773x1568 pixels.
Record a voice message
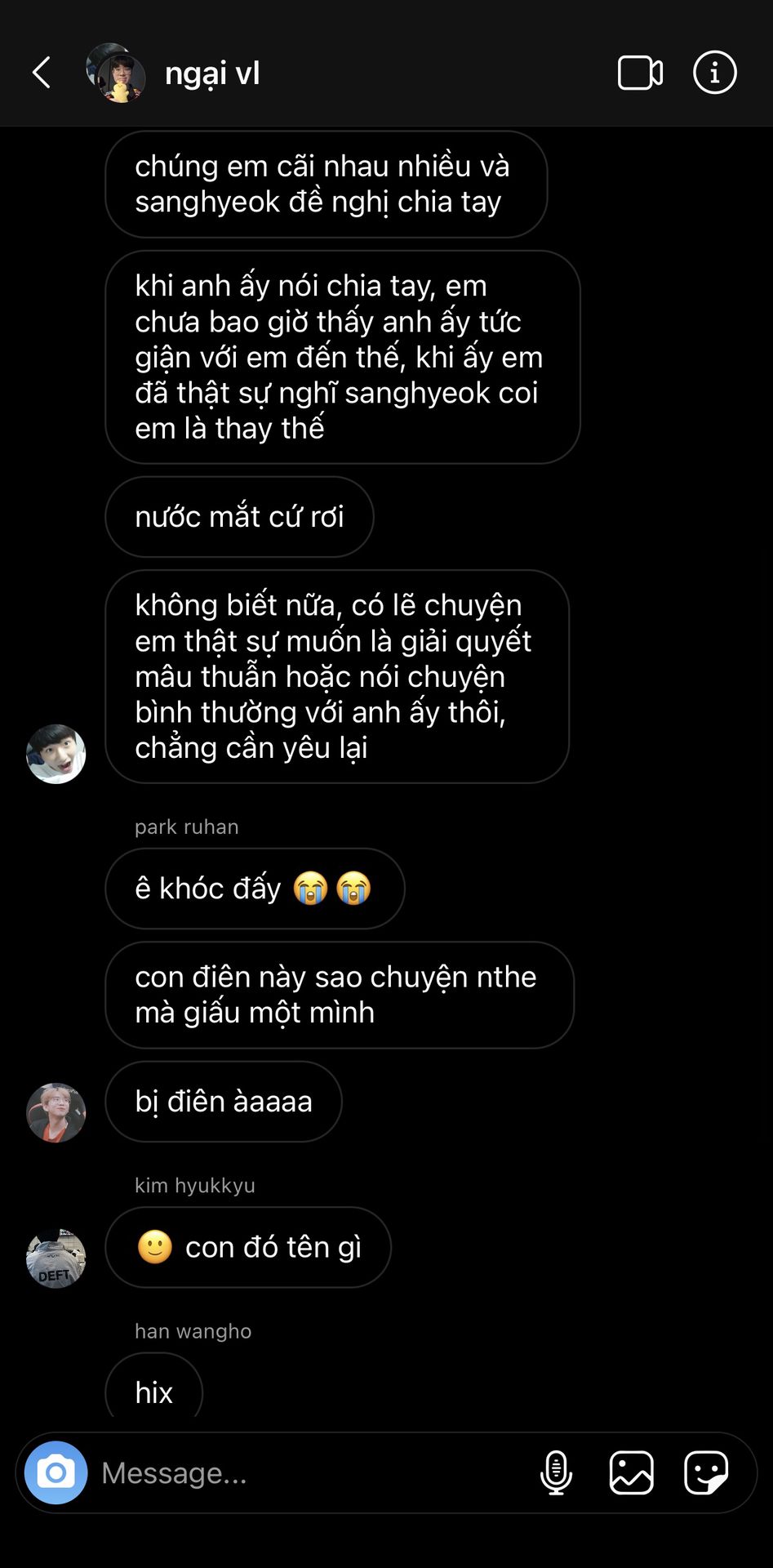pyautogui.click(x=556, y=1472)
